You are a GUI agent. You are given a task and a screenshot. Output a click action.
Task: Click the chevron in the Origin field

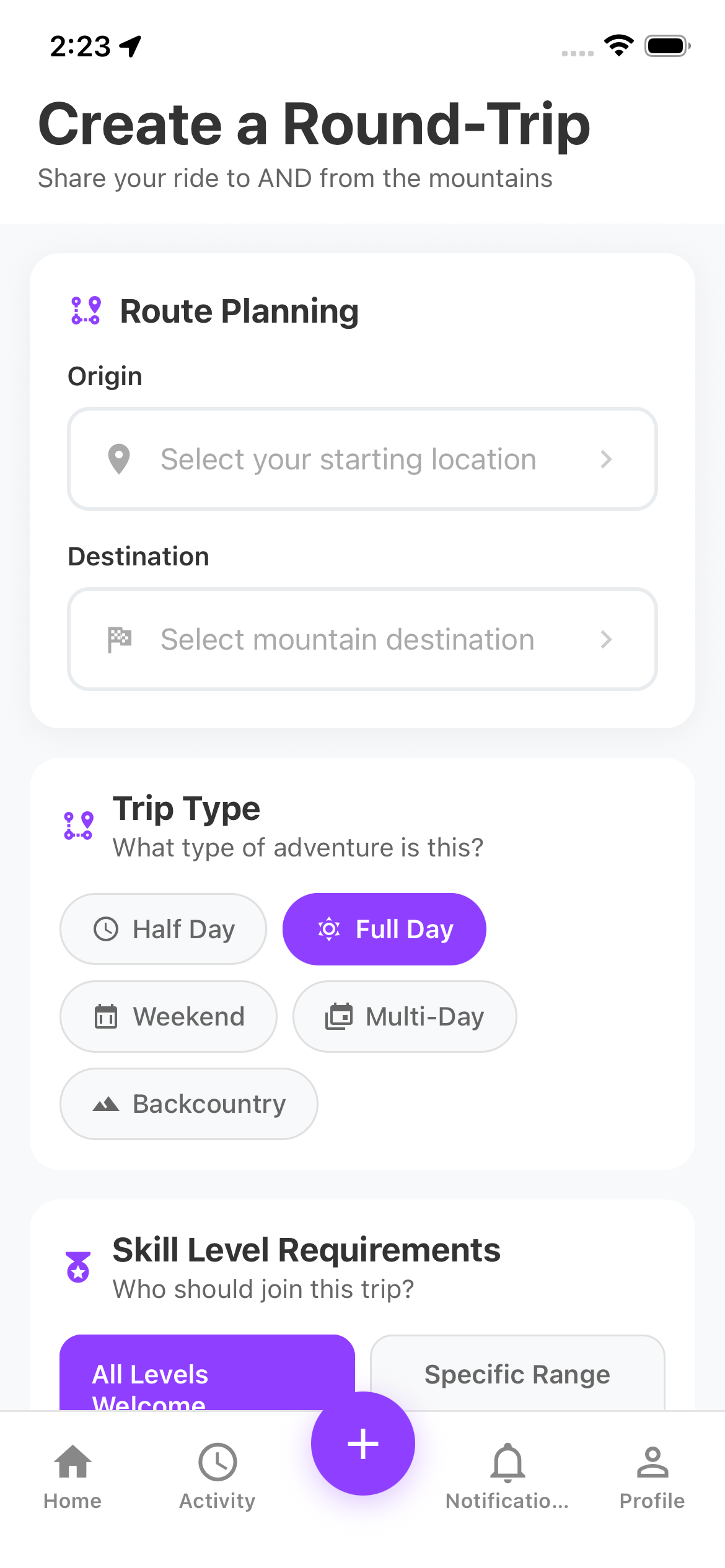606,459
